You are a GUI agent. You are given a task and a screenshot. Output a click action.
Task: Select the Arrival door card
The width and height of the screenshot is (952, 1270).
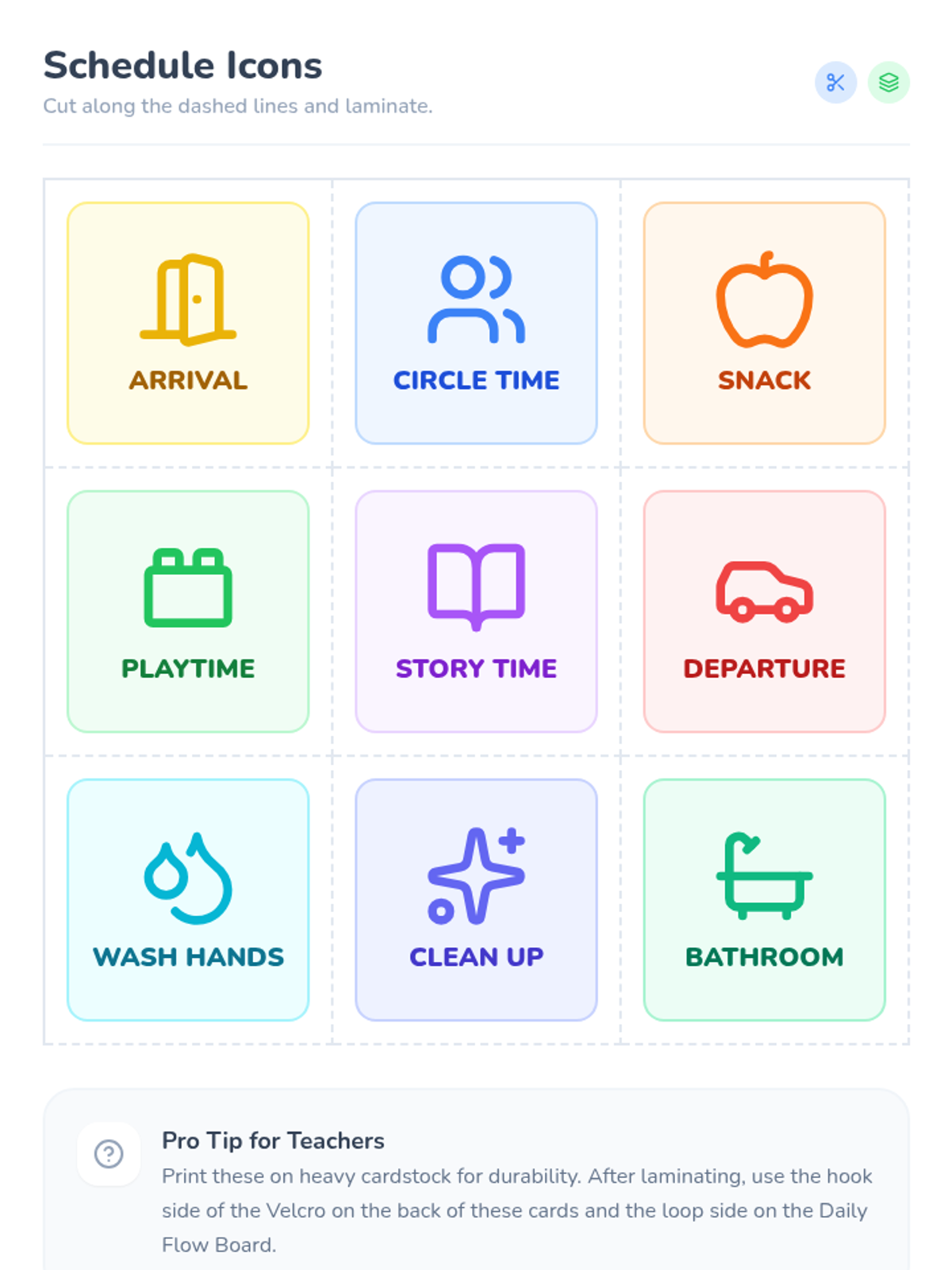click(x=188, y=323)
